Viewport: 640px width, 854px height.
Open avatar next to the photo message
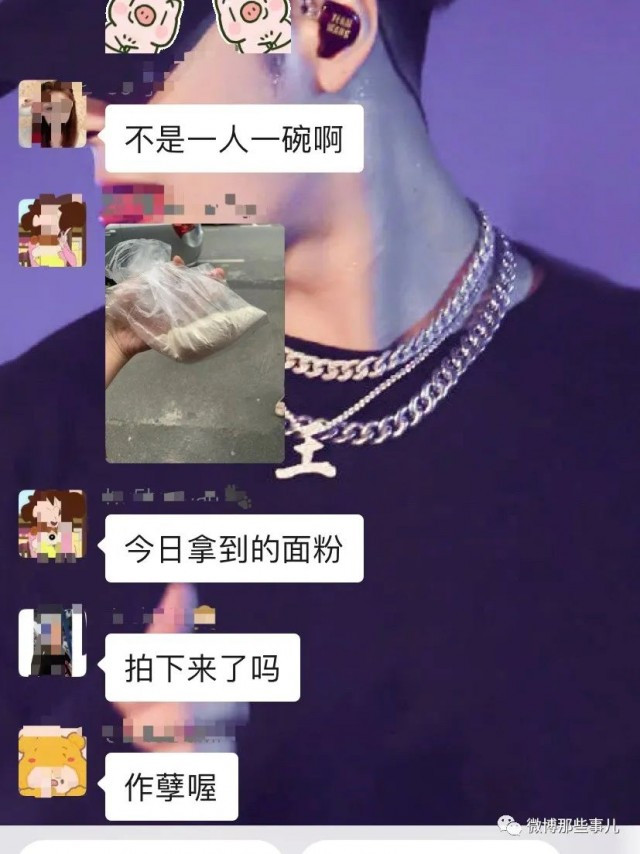pos(52,232)
